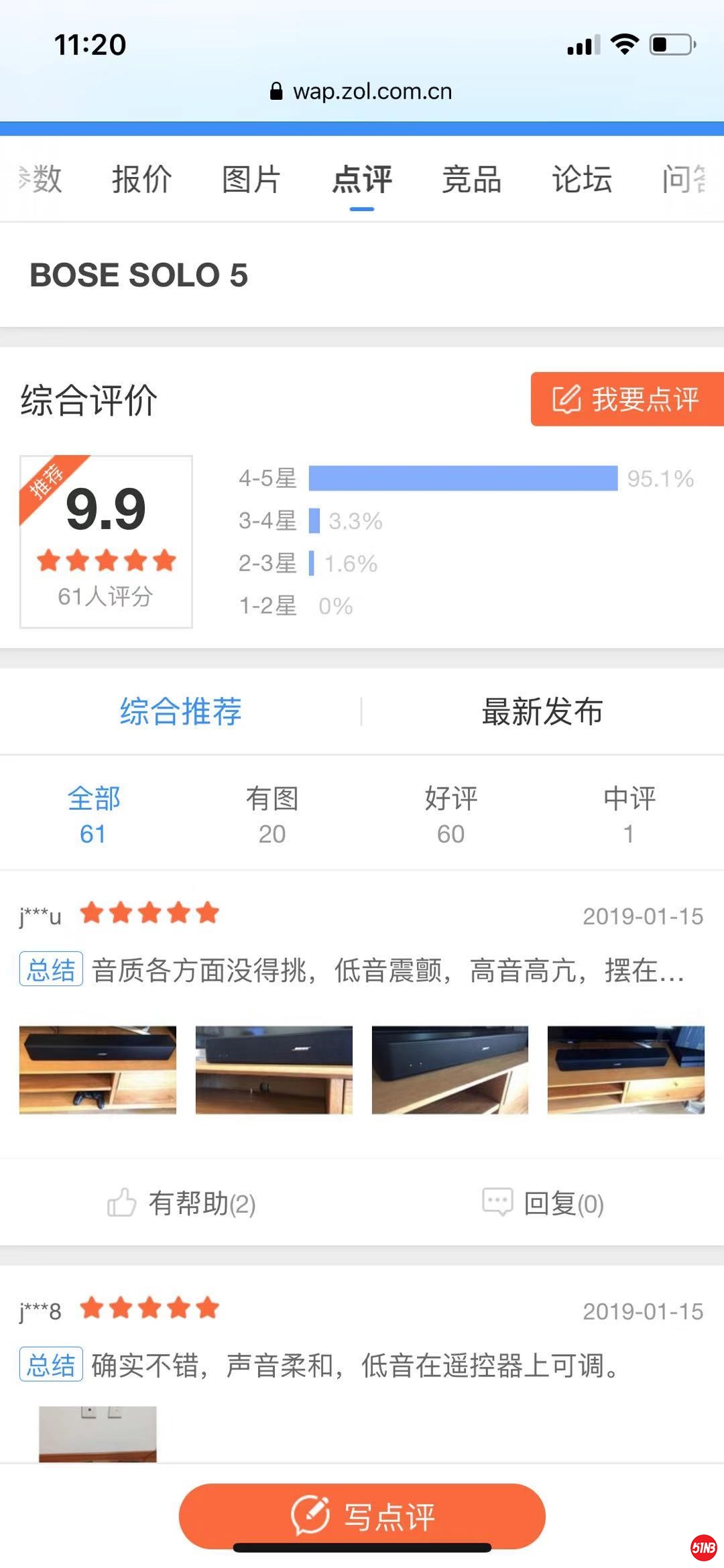The height and width of the screenshot is (1568, 724).
Task: Show only 好评 reviews
Action: tap(450, 815)
